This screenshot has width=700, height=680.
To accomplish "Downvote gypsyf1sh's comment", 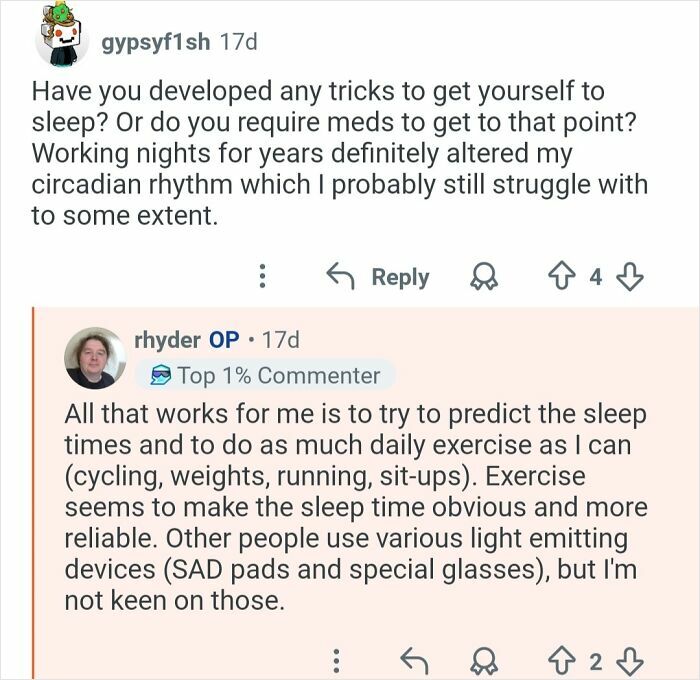I will click(630, 277).
